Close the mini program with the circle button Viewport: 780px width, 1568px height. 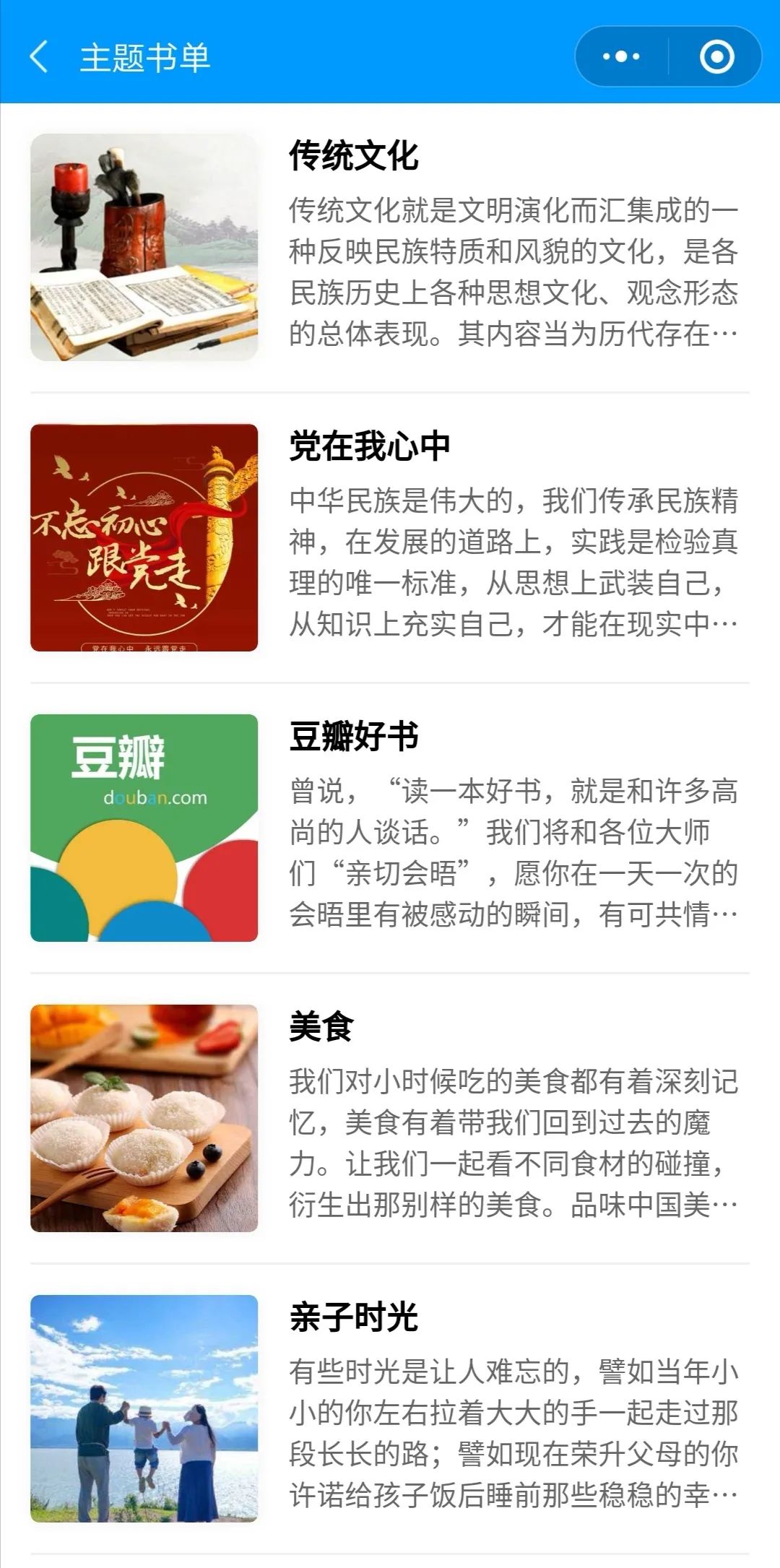[x=716, y=57]
